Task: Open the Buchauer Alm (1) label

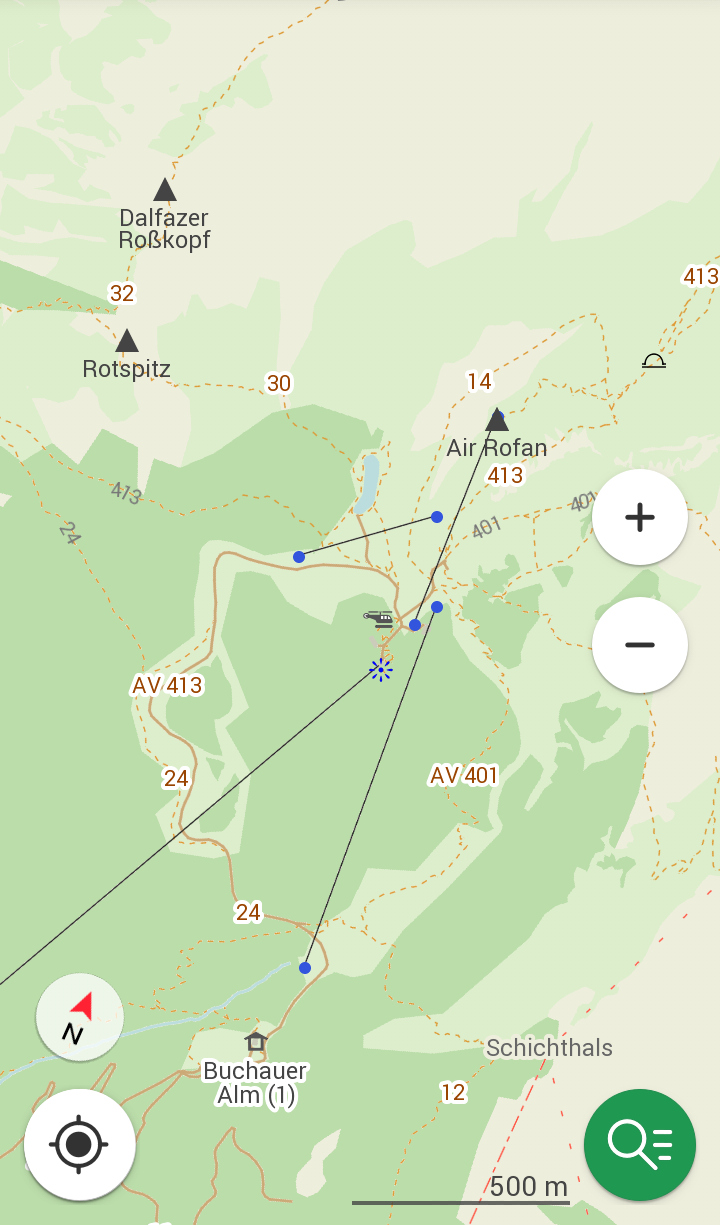Action: point(255,1082)
